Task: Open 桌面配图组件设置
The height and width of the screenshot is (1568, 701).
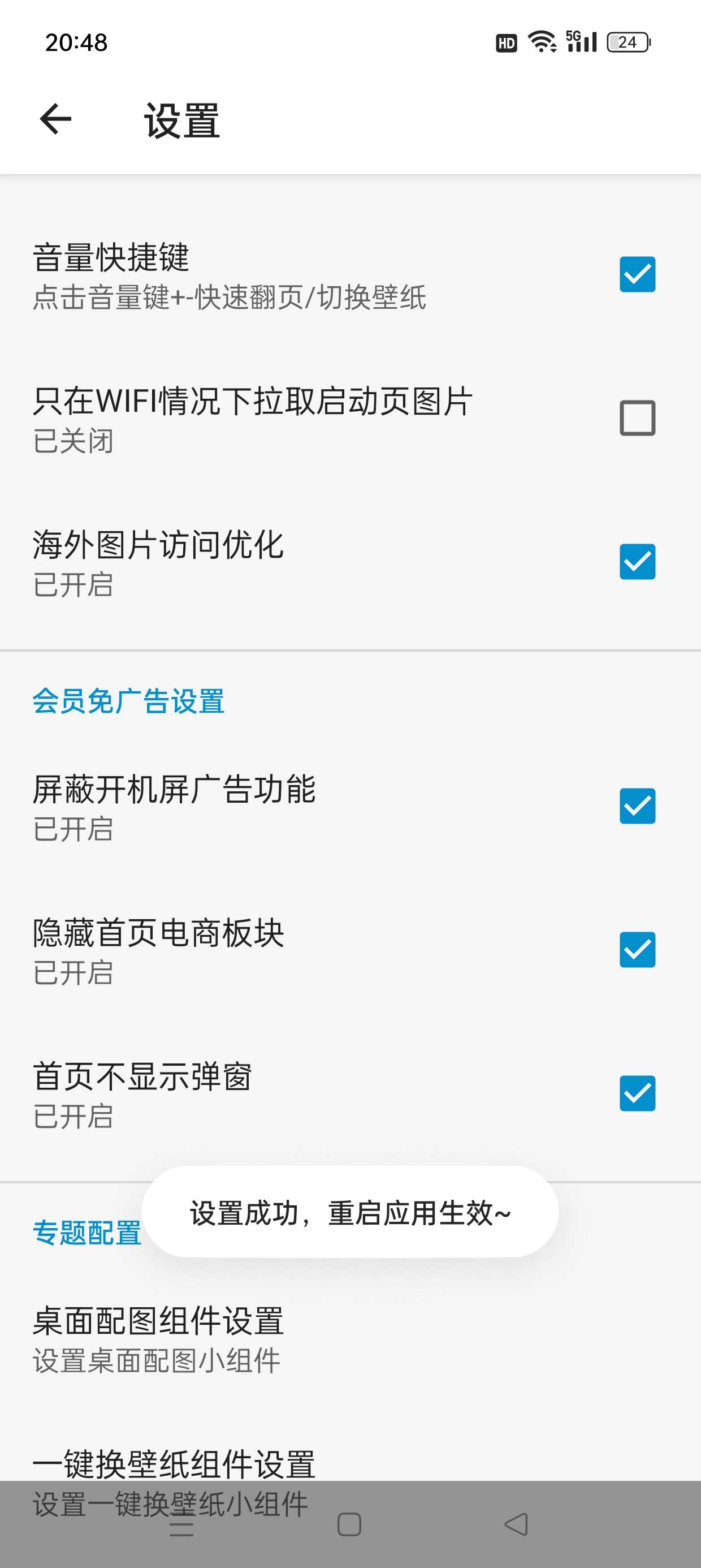Action: [x=158, y=1339]
